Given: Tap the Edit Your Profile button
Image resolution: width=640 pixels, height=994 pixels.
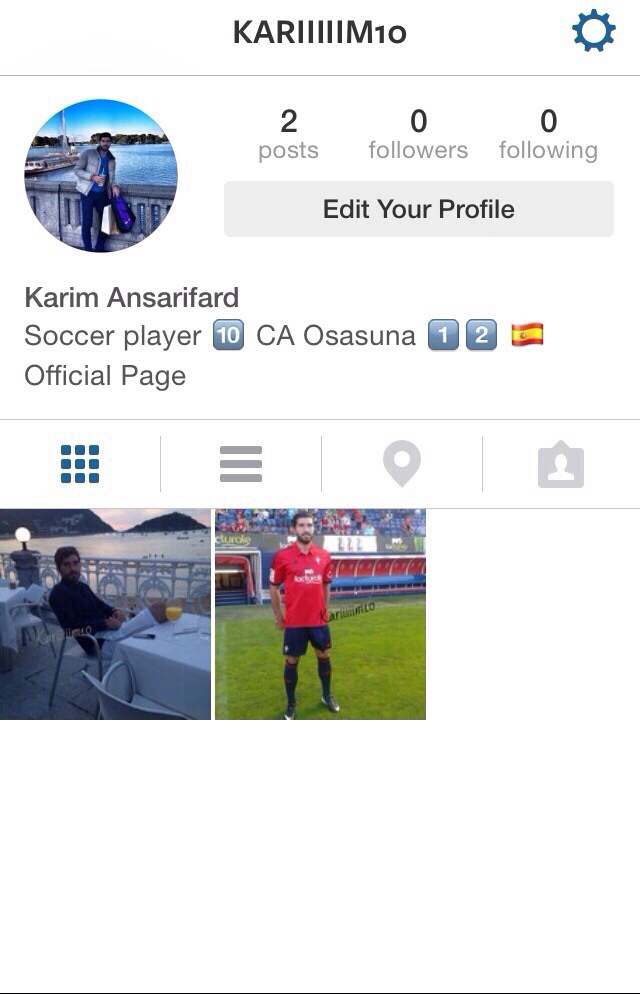Looking at the screenshot, I should pyautogui.click(x=418, y=209).
